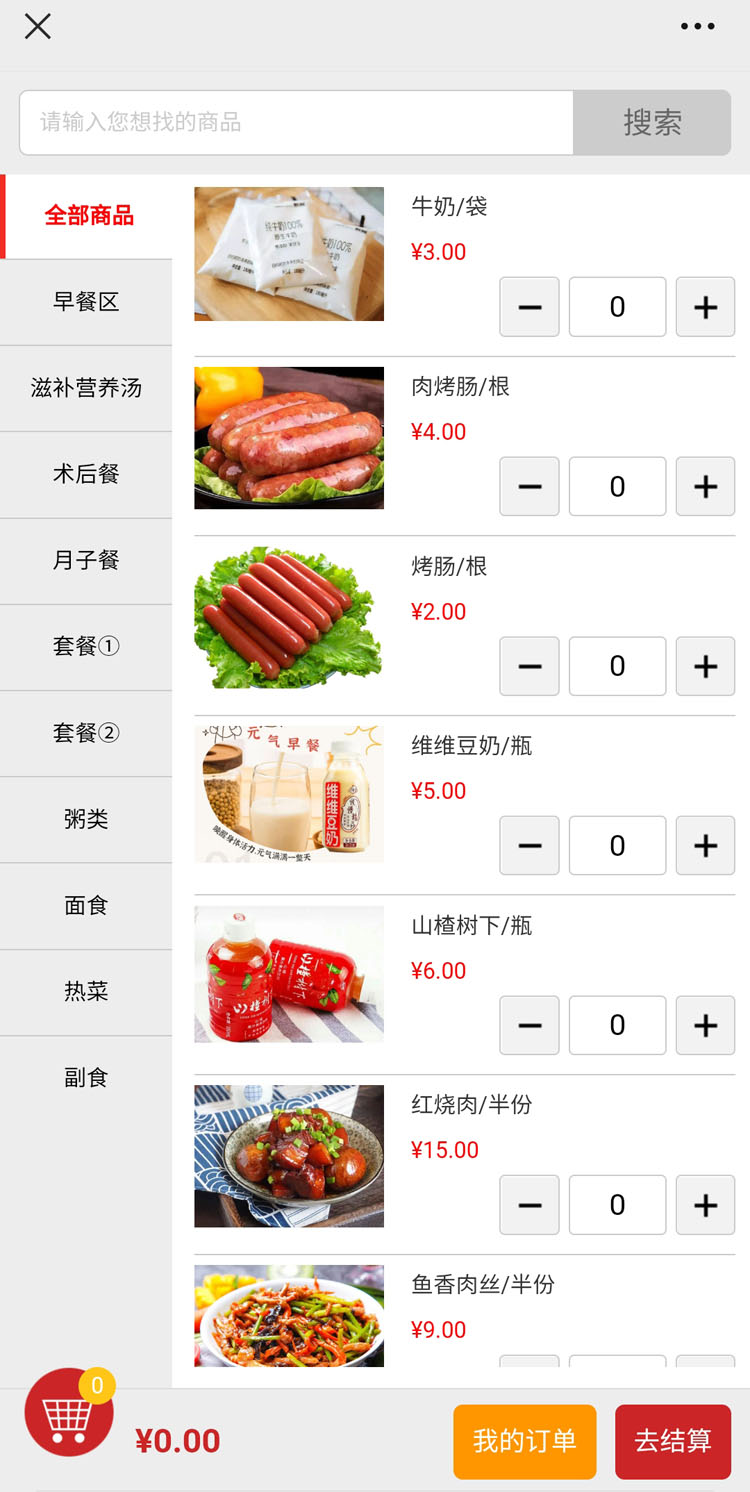
Task: Open the three-dot overflow menu
Action: point(697,27)
